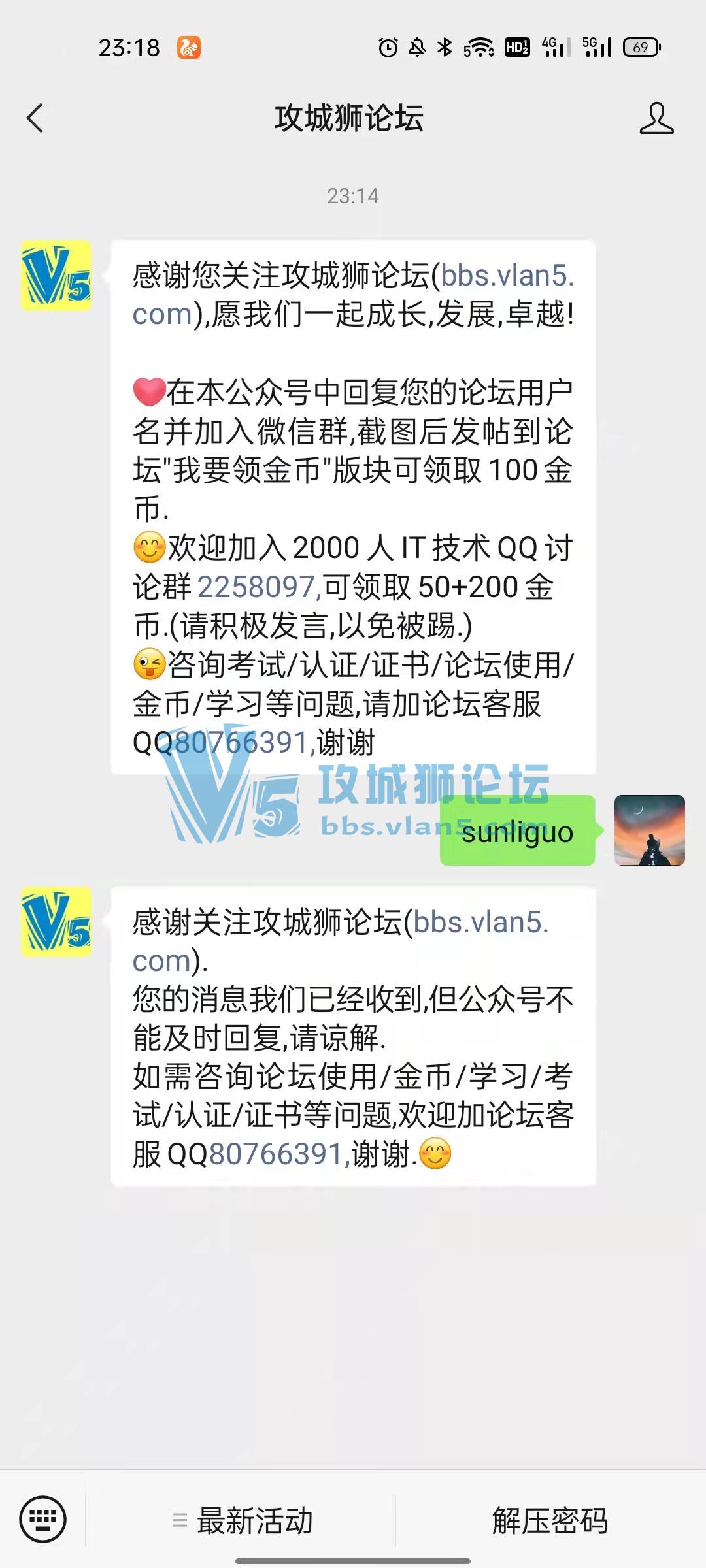Go back from 攻城狮论坛 chat
Image resolution: width=706 pixels, height=1568 pixels.
tap(35, 118)
